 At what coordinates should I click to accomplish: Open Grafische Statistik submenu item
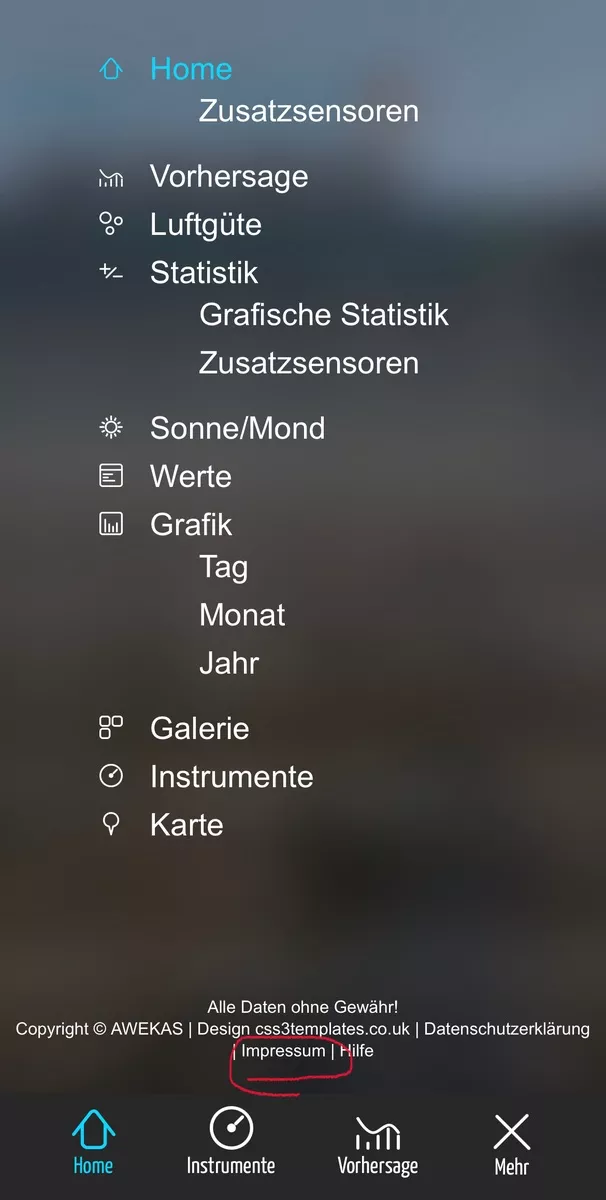[324, 315]
